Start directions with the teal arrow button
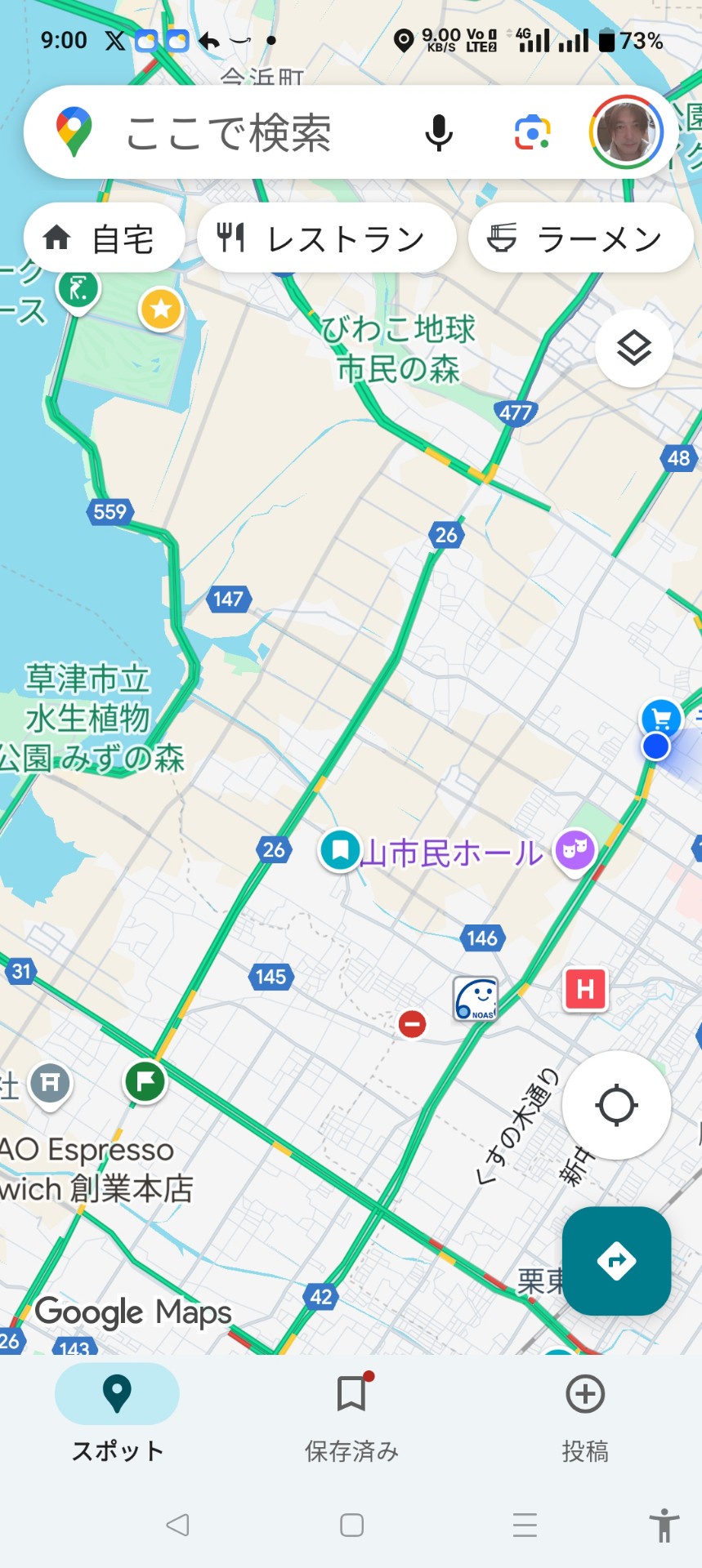 pyautogui.click(x=617, y=1261)
